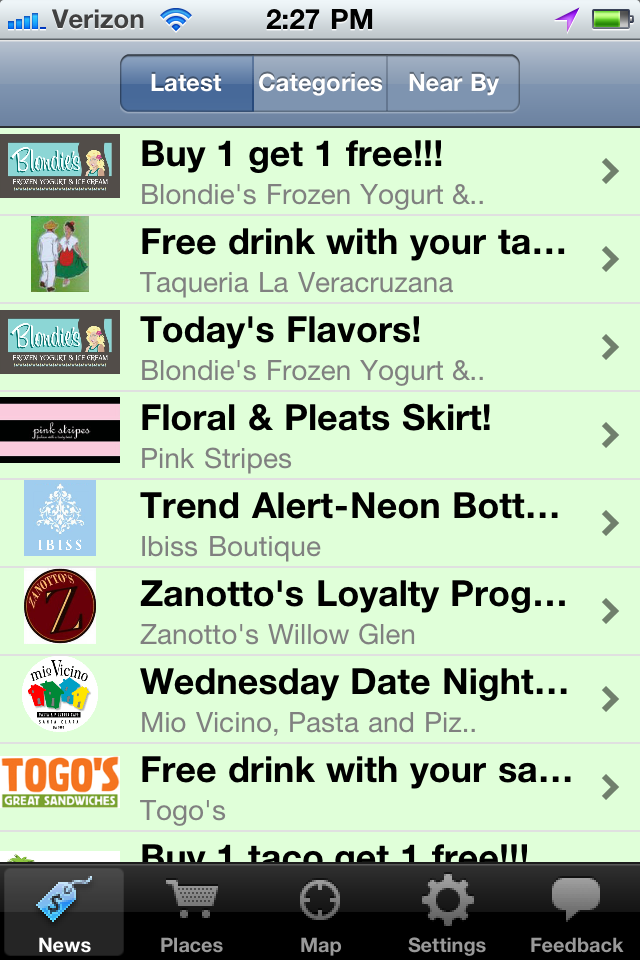The width and height of the screenshot is (640, 960).
Task: Show deals Near By
Action: coord(453,83)
